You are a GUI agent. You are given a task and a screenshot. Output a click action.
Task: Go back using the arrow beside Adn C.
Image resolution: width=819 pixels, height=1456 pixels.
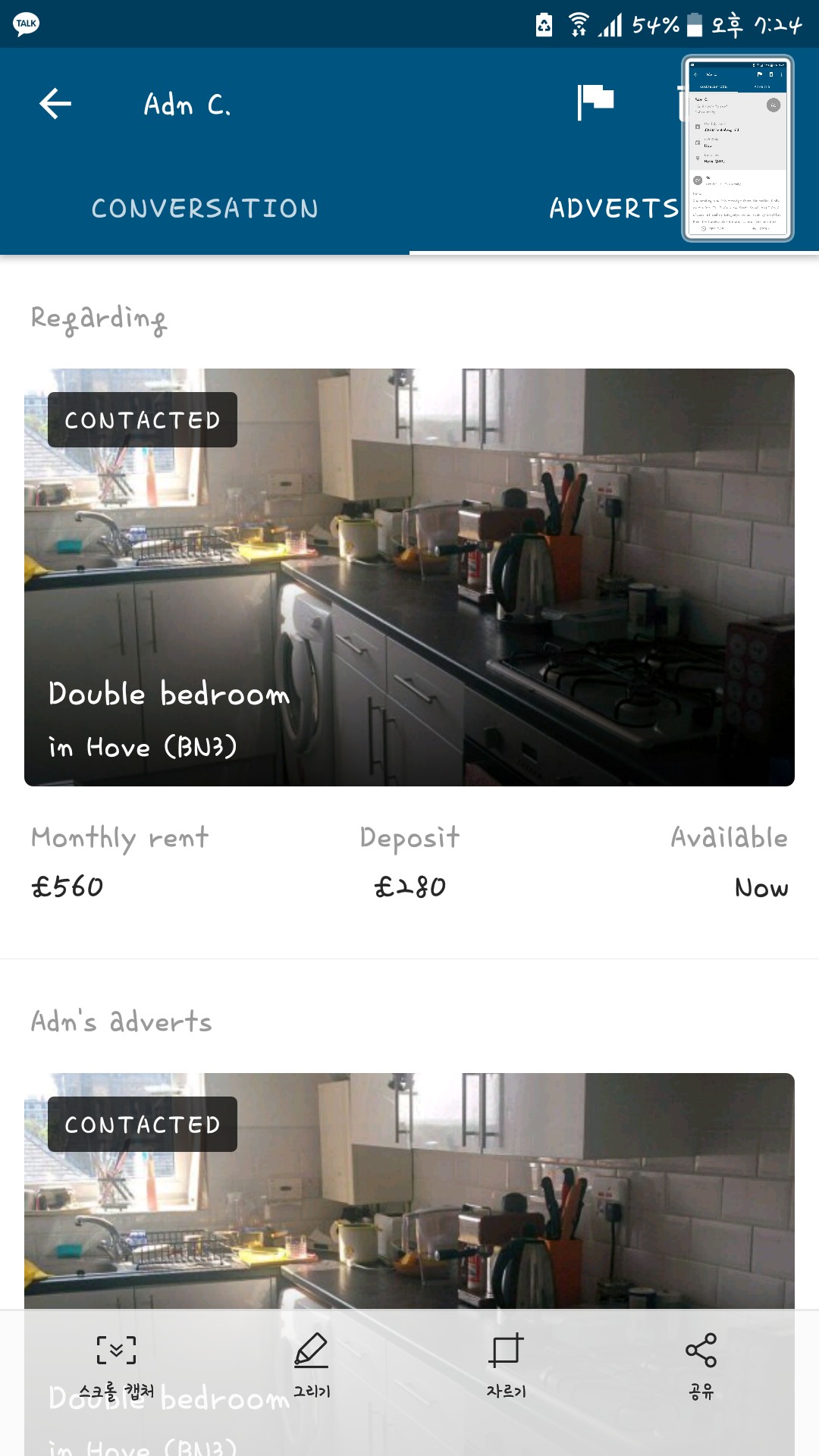(55, 104)
